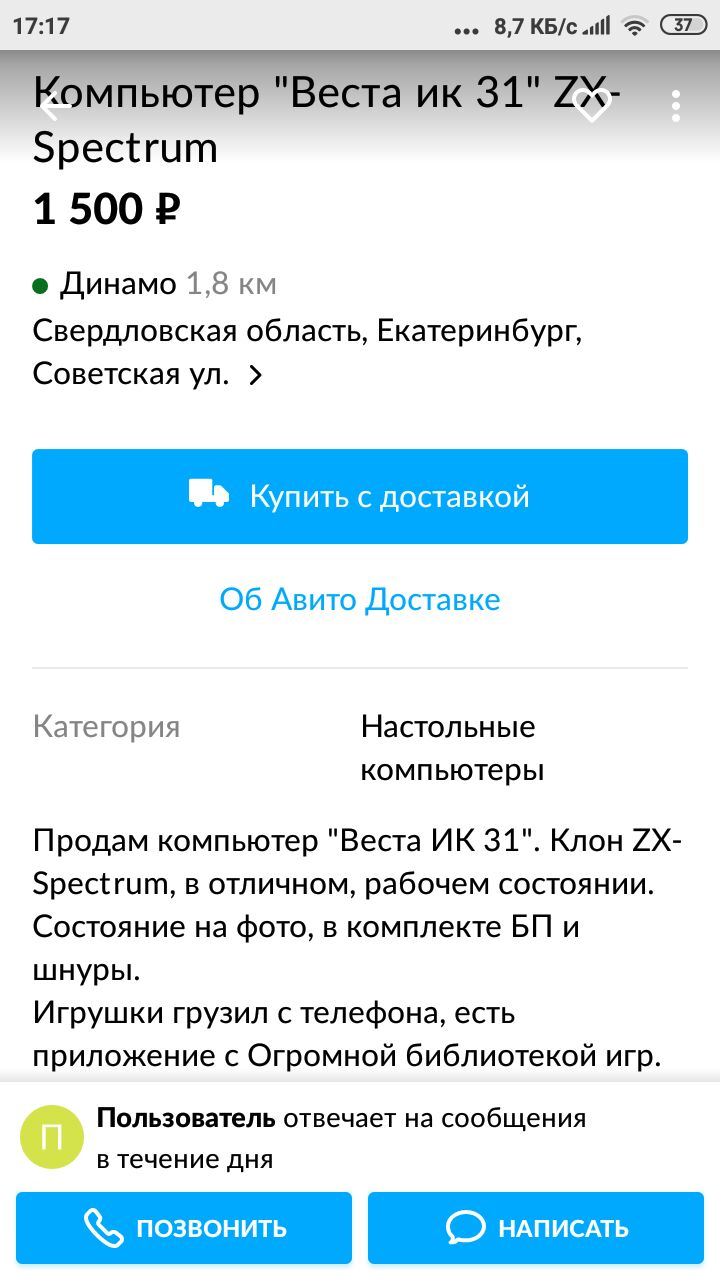Go back using the top arrow
Viewport: 720px width, 1280px height.
pos(52,106)
